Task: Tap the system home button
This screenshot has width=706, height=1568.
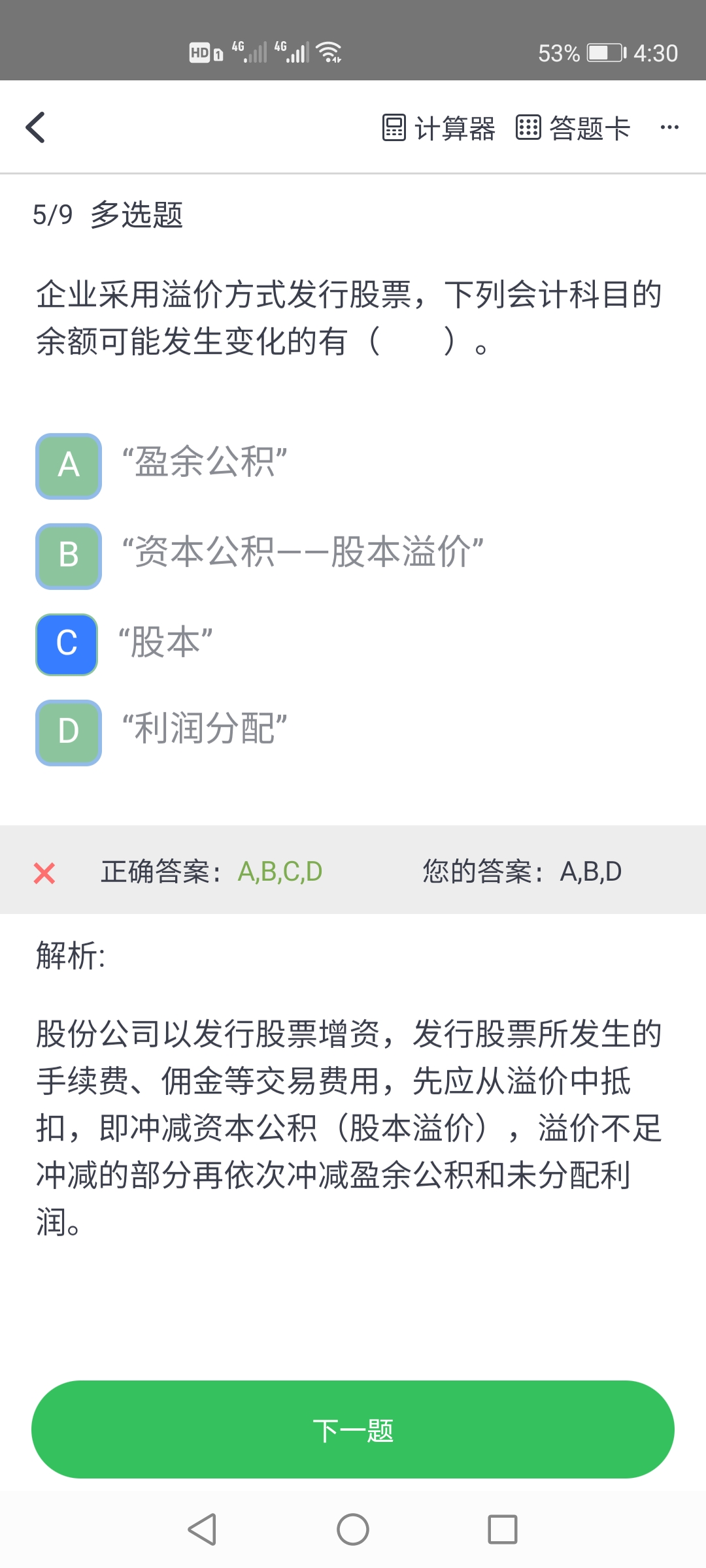Action: pyautogui.click(x=353, y=1529)
